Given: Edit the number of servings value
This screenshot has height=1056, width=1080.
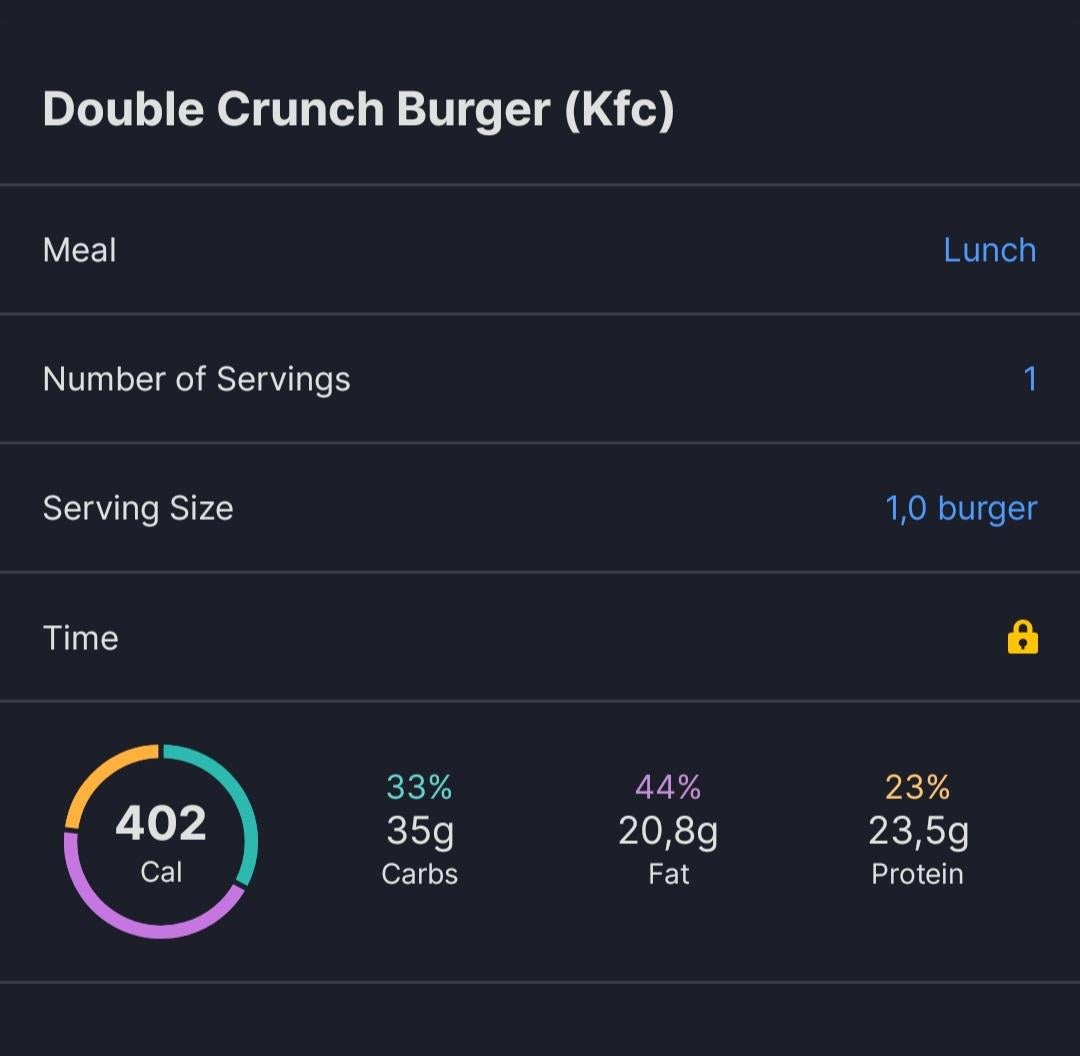Looking at the screenshot, I should [x=1030, y=379].
